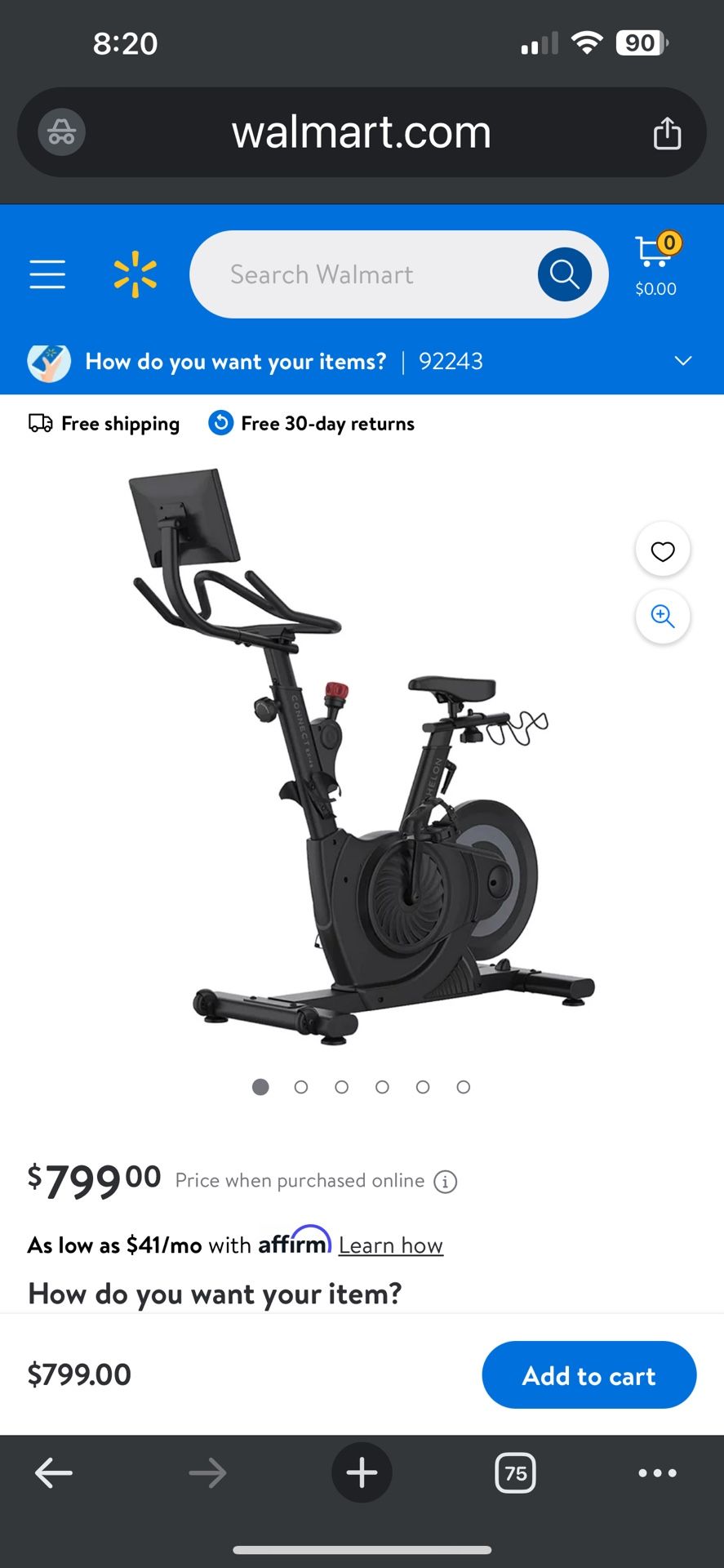Screen dimensions: 724x1568
Task: Open the Affirm Learn how link
Action: point(390,1245)
